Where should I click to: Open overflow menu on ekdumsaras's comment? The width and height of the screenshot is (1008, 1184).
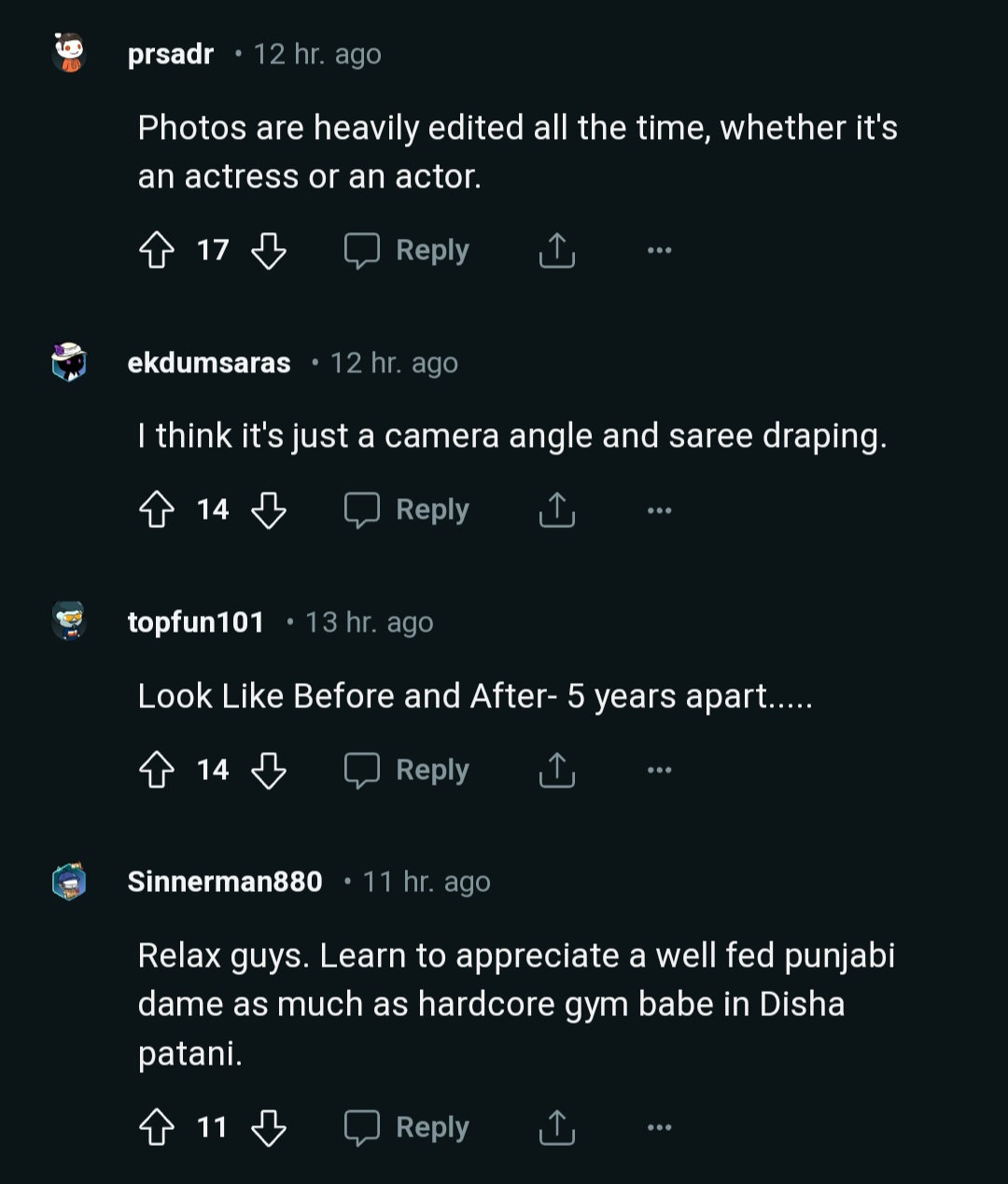coord(659,509)
